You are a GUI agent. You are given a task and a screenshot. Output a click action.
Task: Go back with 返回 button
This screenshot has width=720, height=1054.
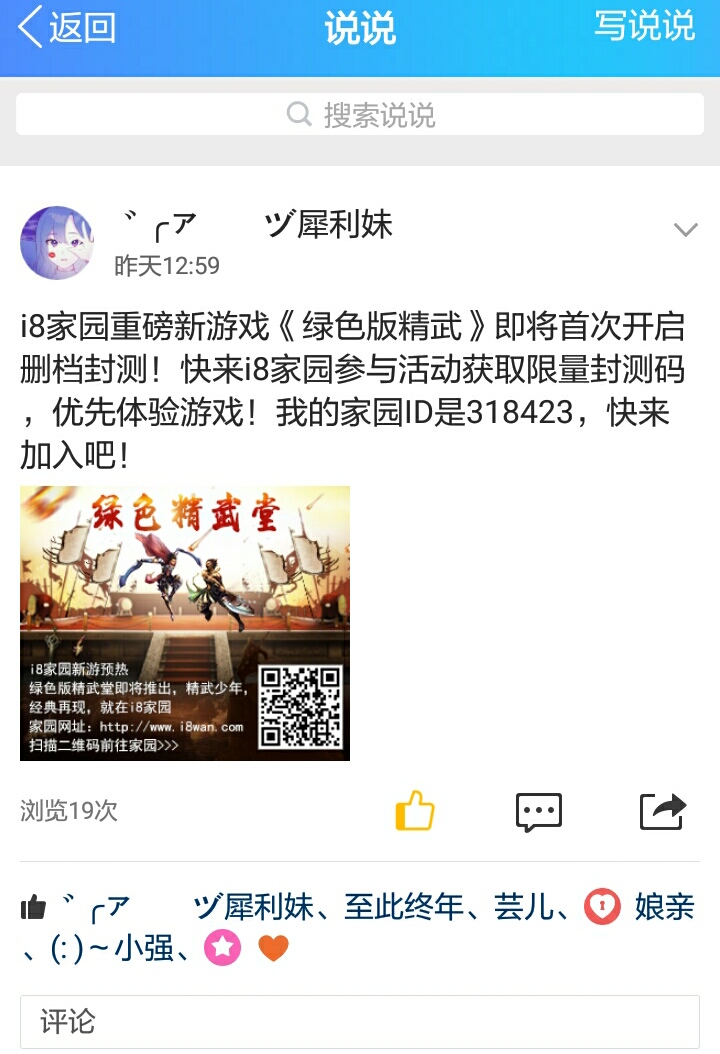pos(68,28)
